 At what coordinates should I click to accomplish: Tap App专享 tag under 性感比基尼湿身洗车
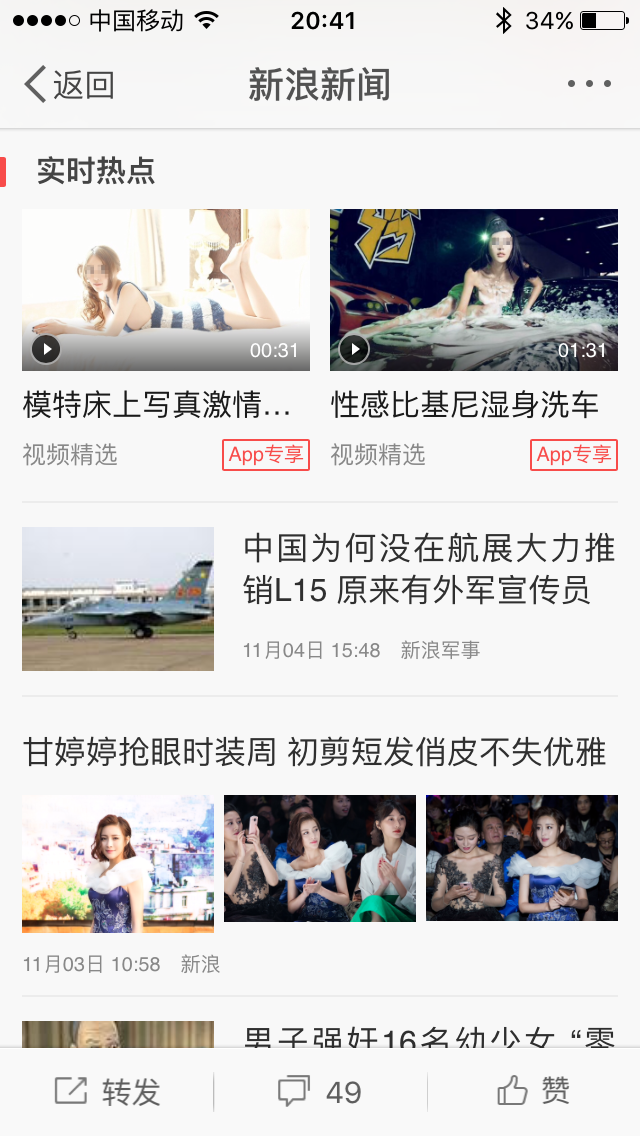pos(574,455)
